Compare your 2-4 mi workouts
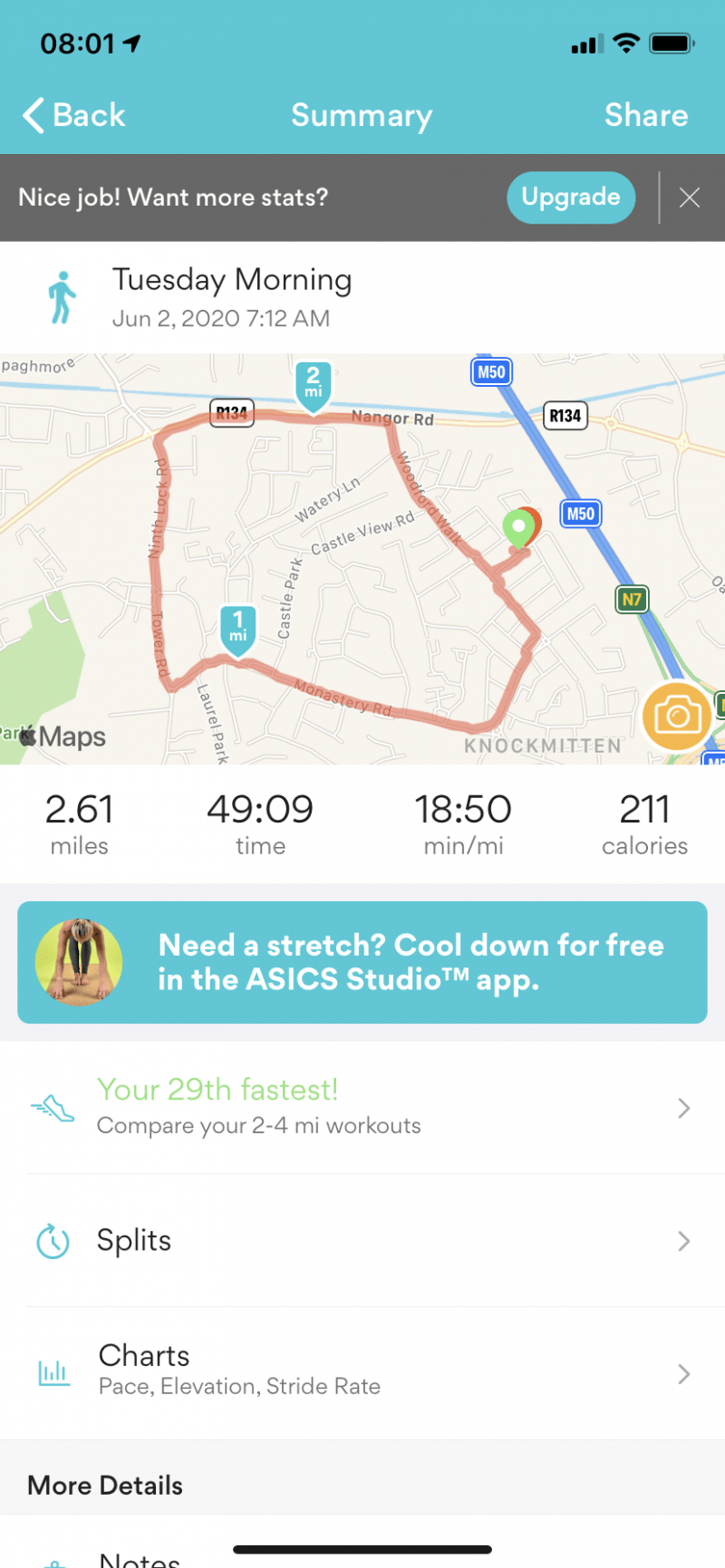 pos(362,1107)
